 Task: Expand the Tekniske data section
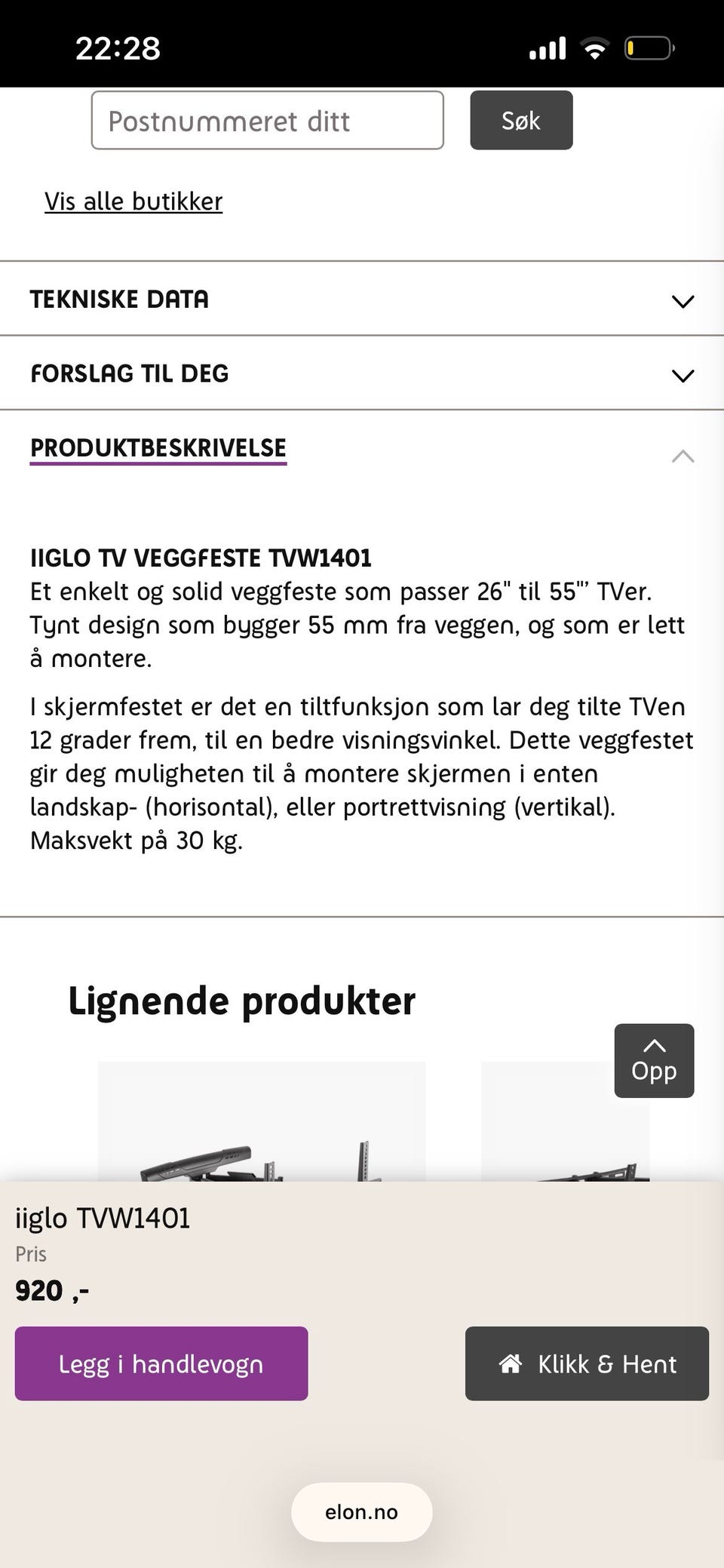362,299
